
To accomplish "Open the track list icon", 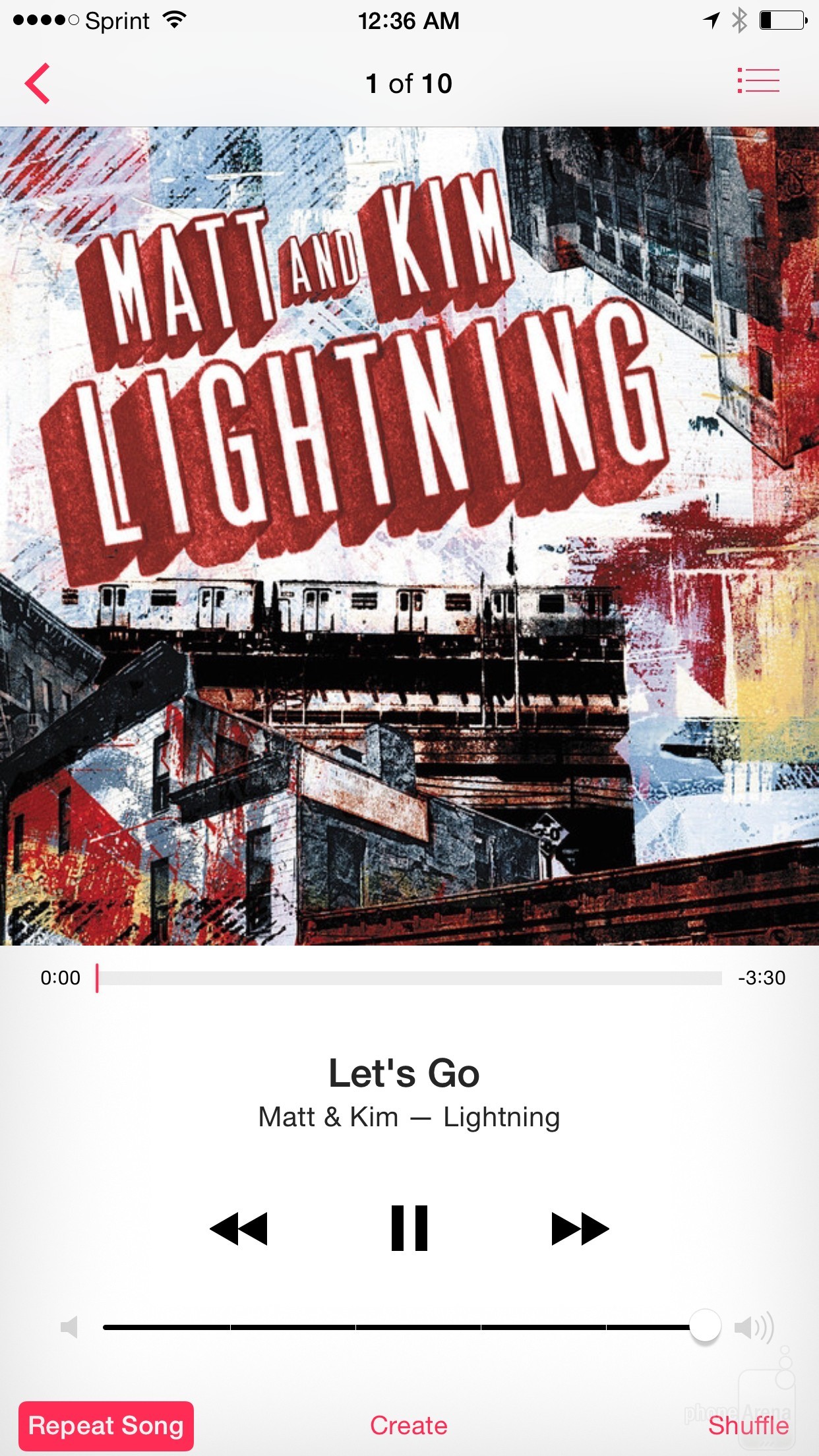I will tap(758, 81).
